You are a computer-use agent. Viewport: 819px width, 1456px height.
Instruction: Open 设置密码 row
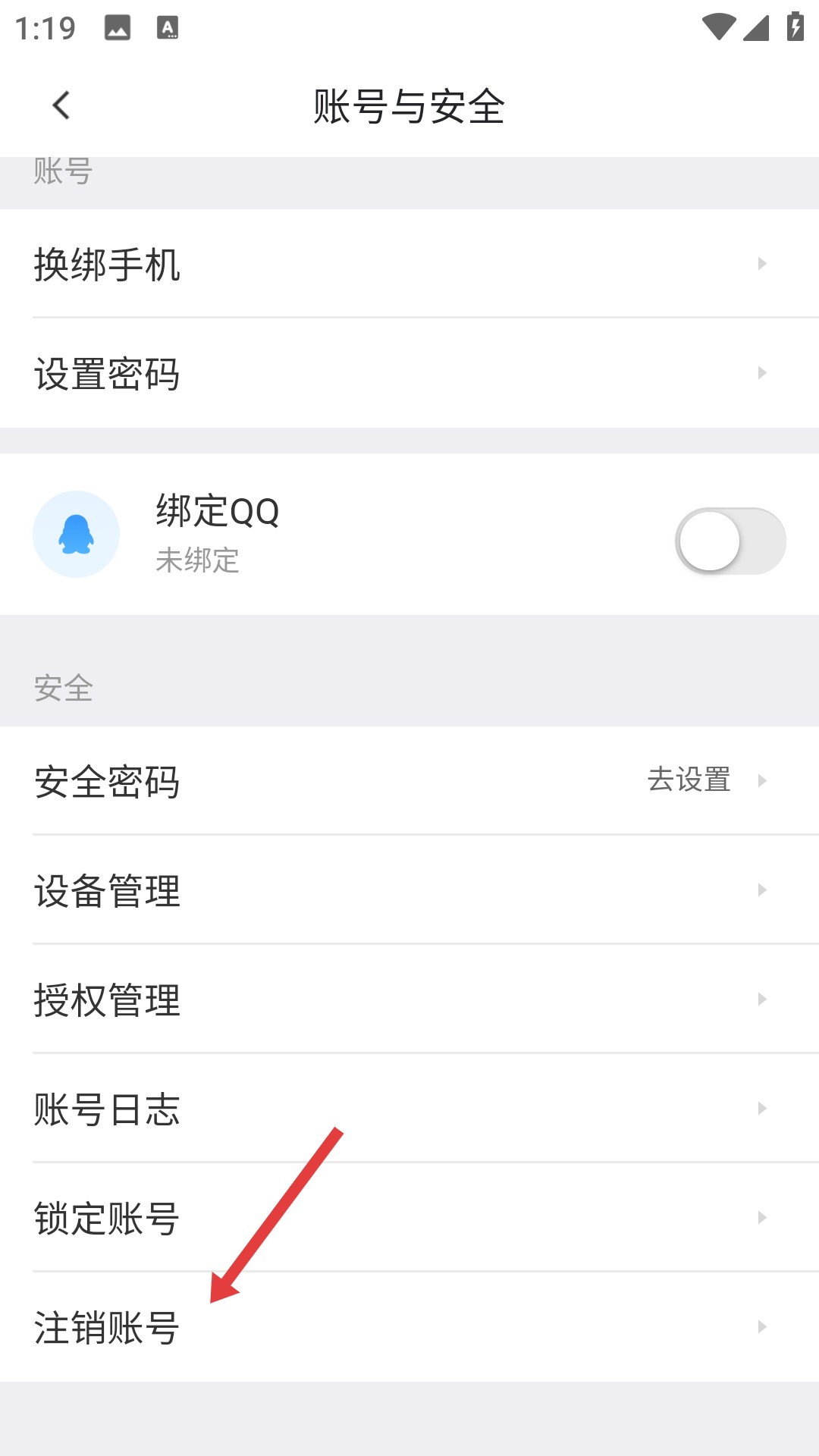coord(409,373)
